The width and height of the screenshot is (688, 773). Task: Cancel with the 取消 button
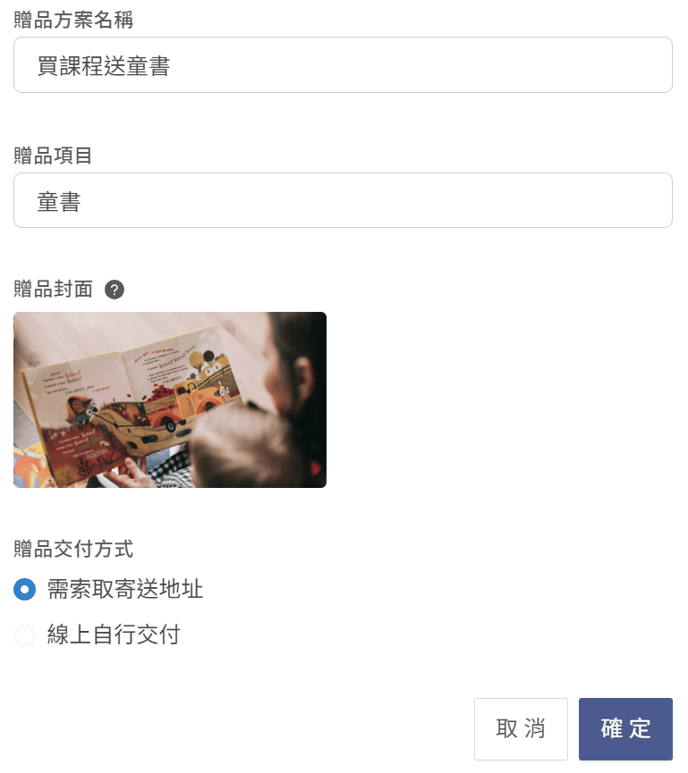tap(520, 729)
